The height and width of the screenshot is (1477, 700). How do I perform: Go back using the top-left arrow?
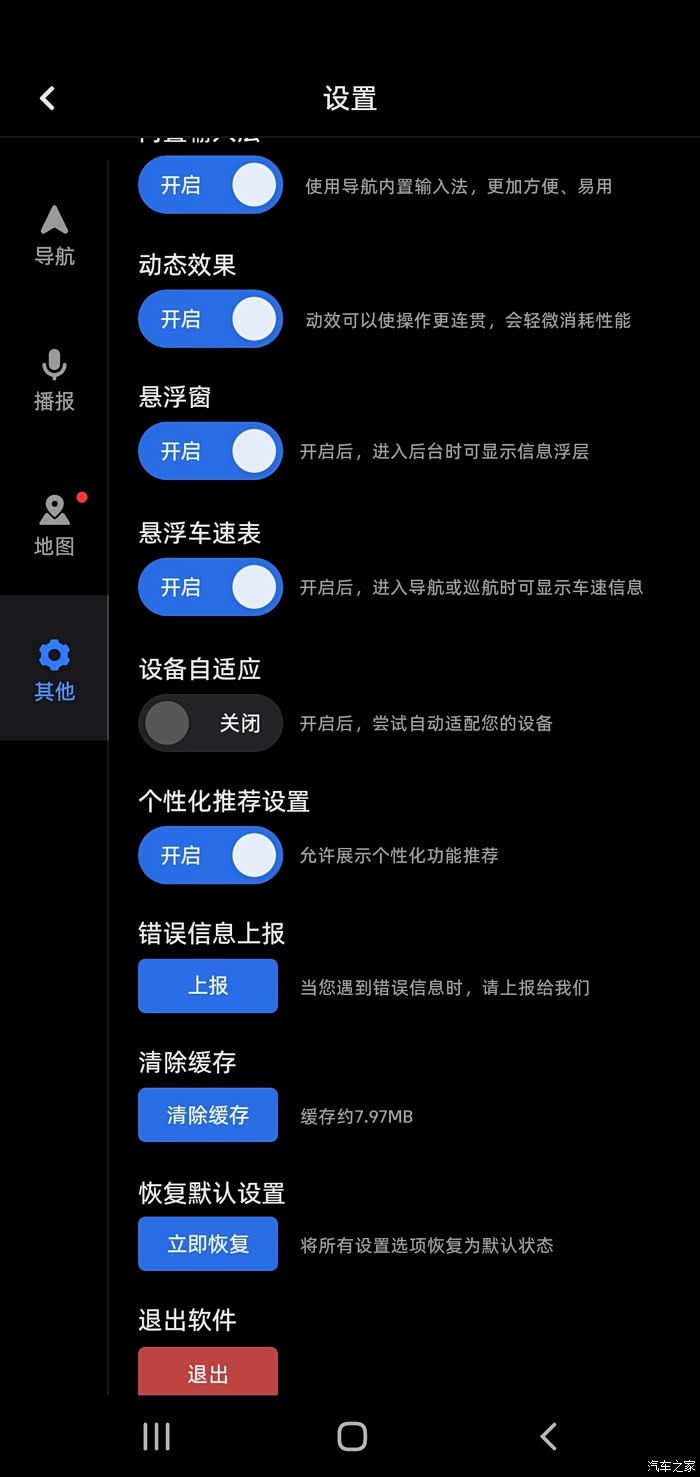click(47, 98)
